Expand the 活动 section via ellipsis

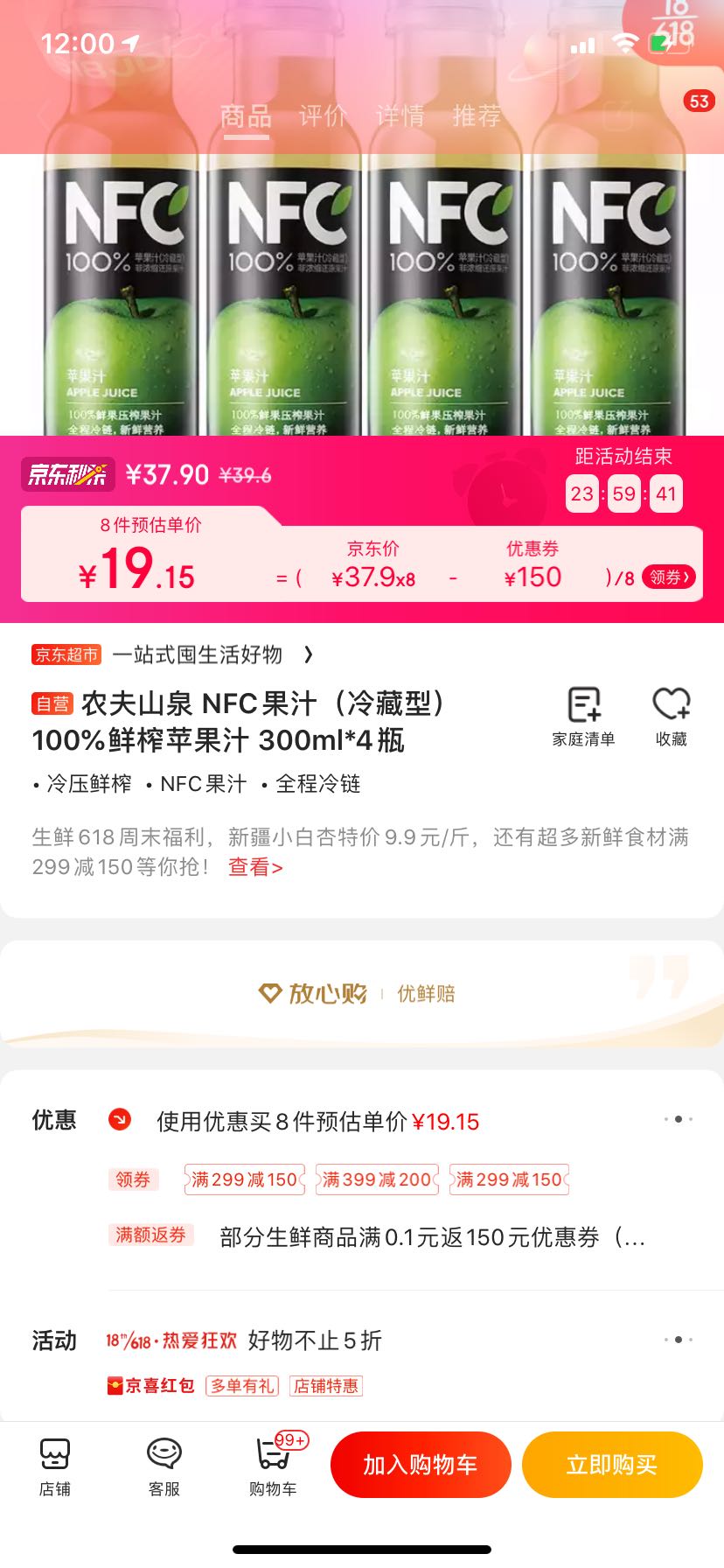[678, 1340]
